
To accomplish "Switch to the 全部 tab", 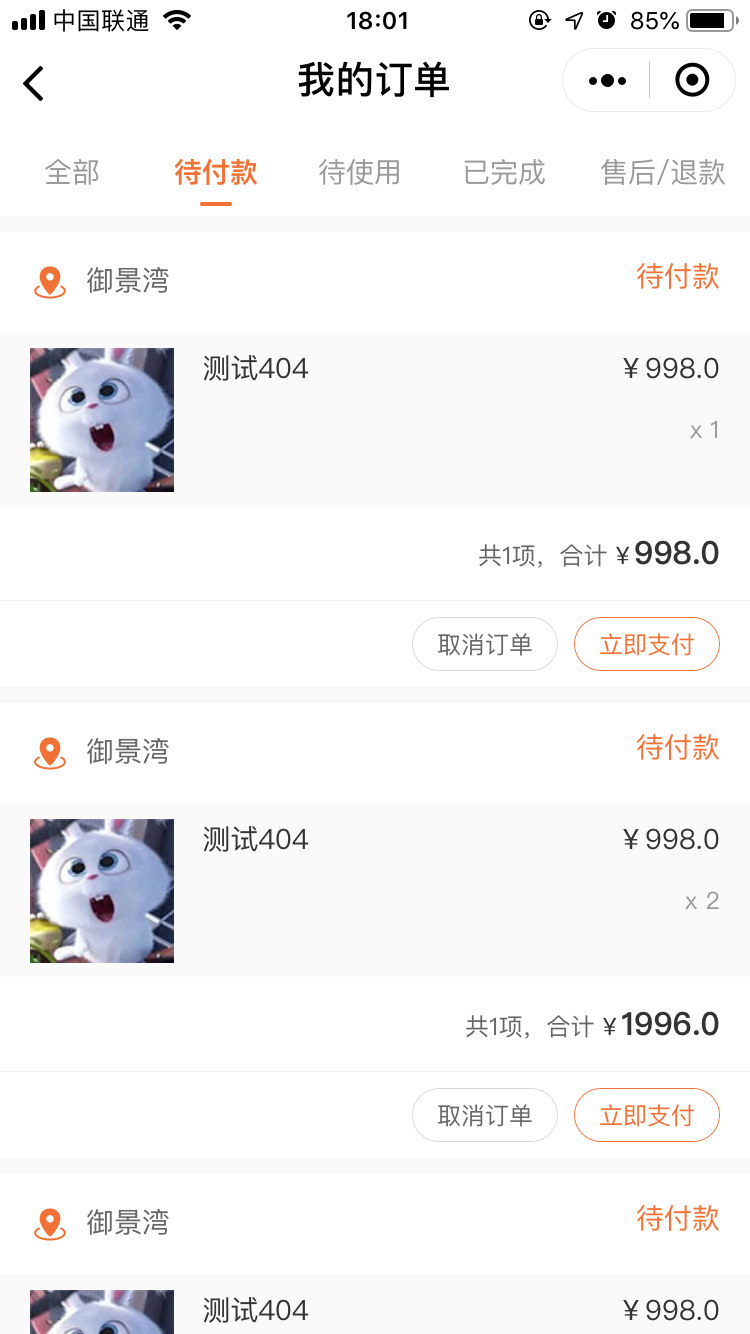I will pos(72,172).
